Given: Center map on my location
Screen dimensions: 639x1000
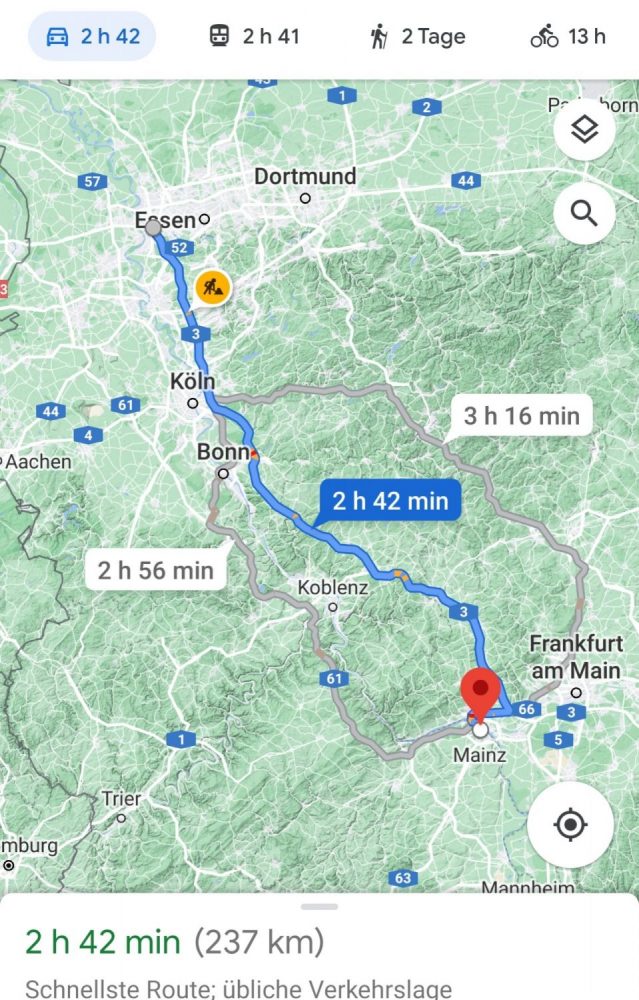Looking at the screenshot, I should (x=570, y=825).
